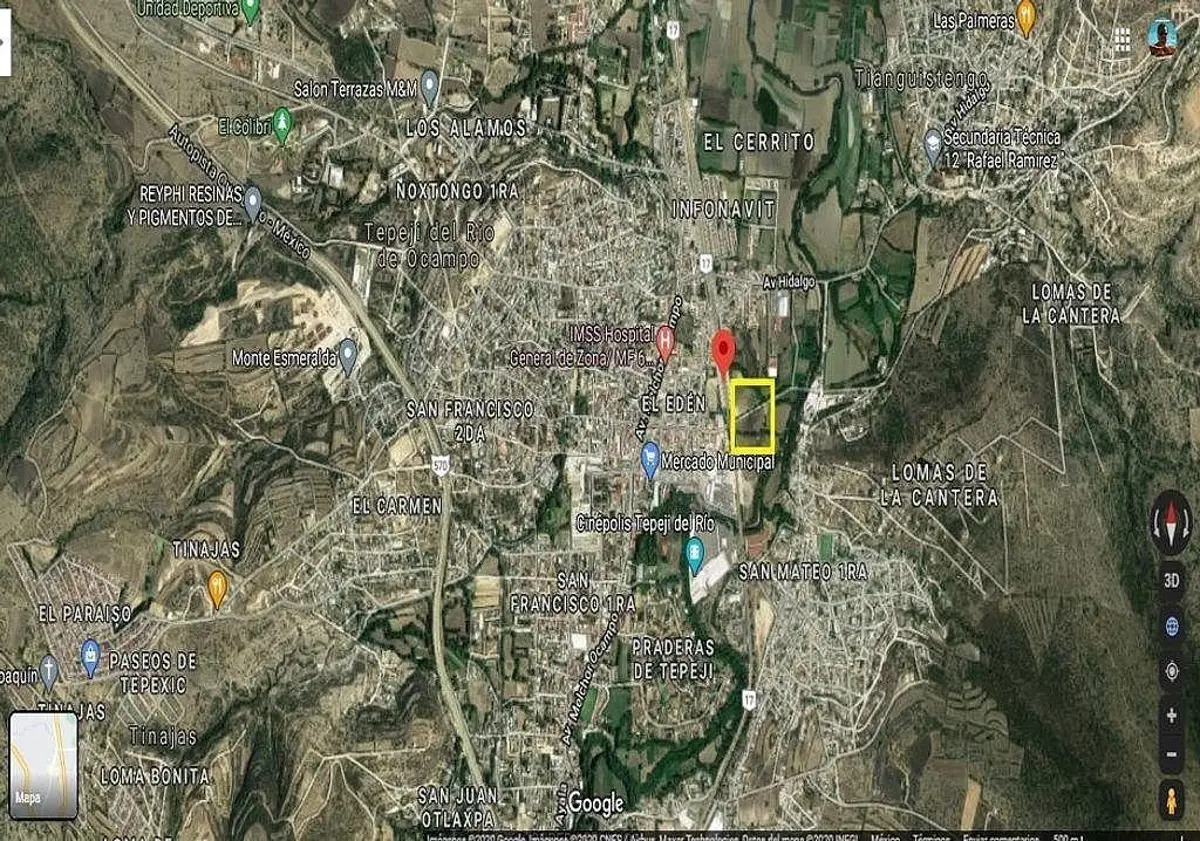Enable the 3D view
1200x841 pixels.
coord(1171,580)
